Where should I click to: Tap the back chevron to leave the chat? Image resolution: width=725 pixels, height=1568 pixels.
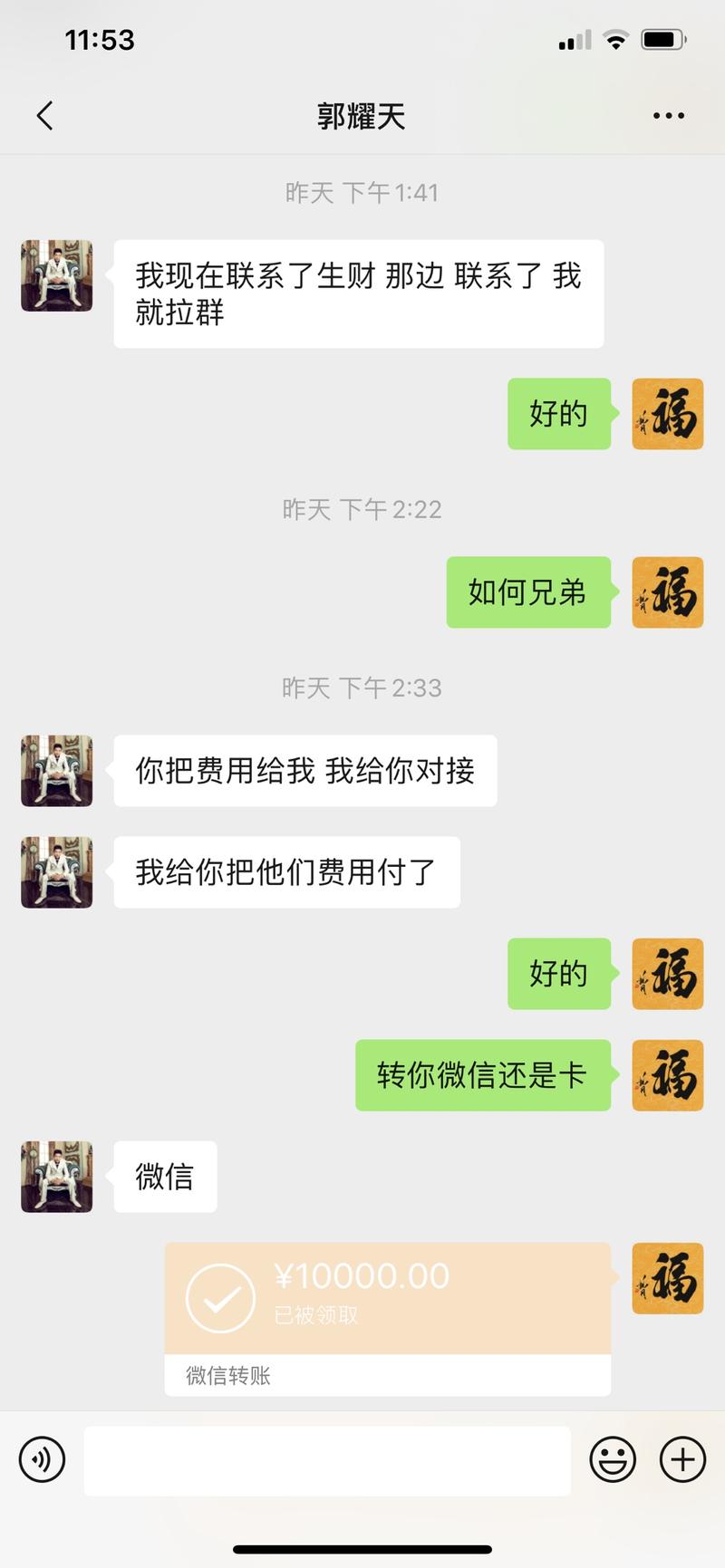(x=43, y=116)
